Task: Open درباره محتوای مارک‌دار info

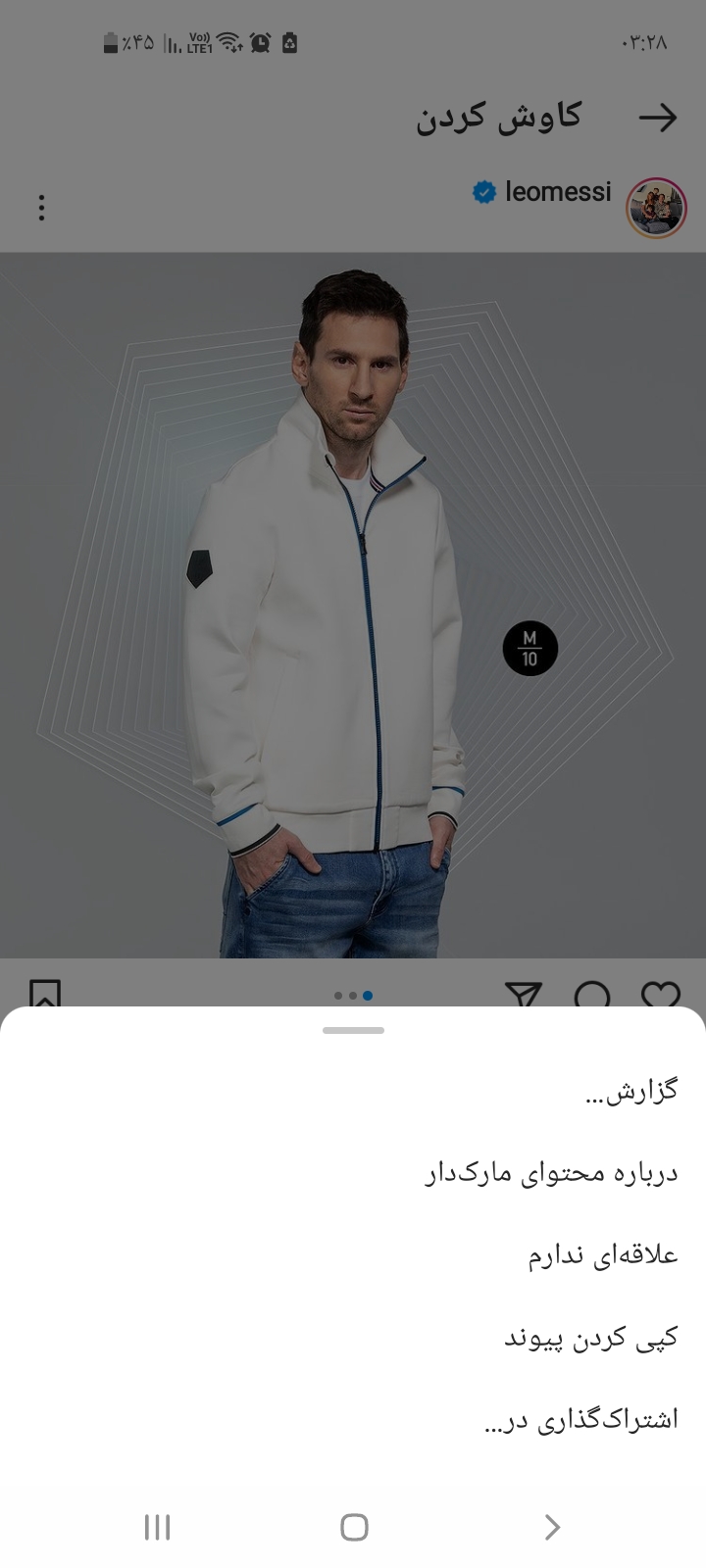Action: [551, 1173]
